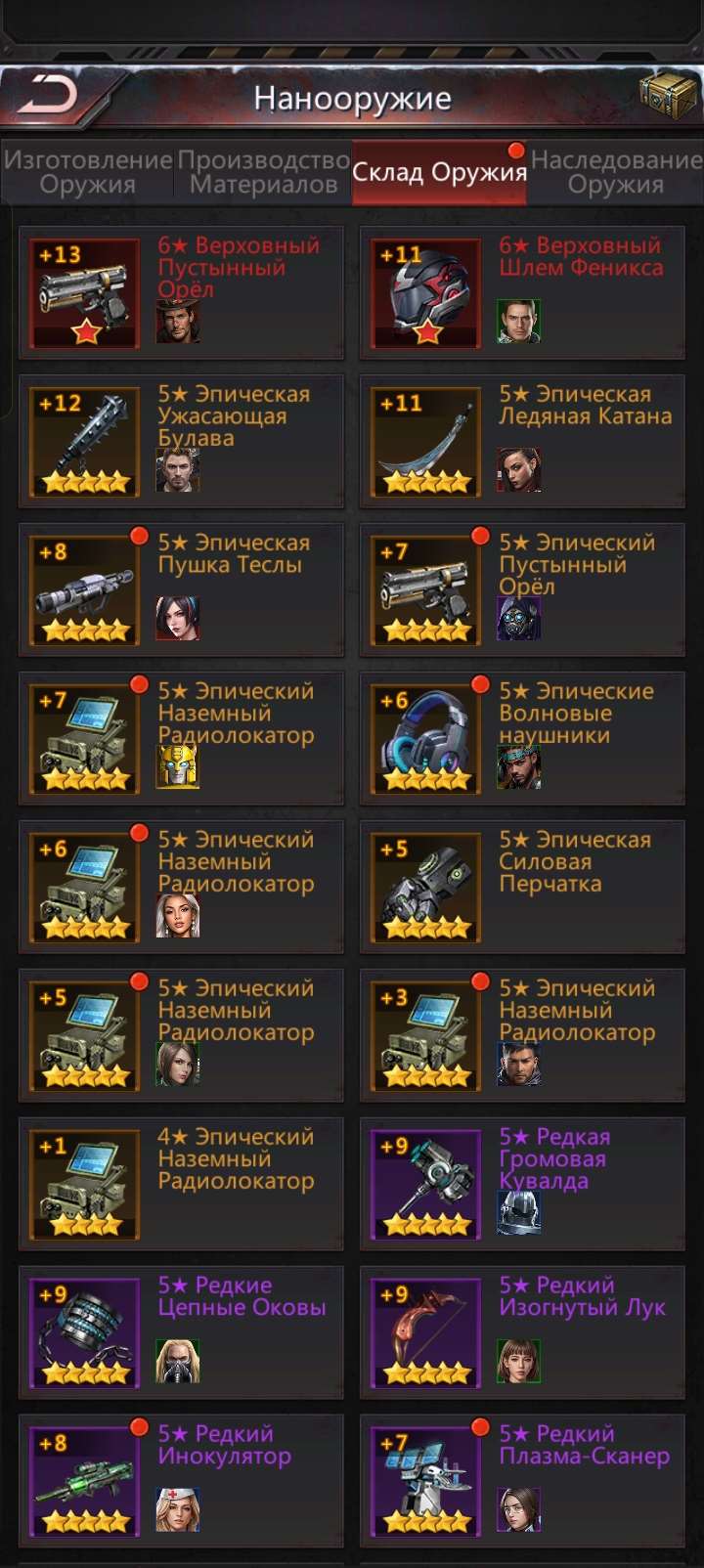Switch to Изготовление Оружия tab
The image size is (704, 1568).
88,172
